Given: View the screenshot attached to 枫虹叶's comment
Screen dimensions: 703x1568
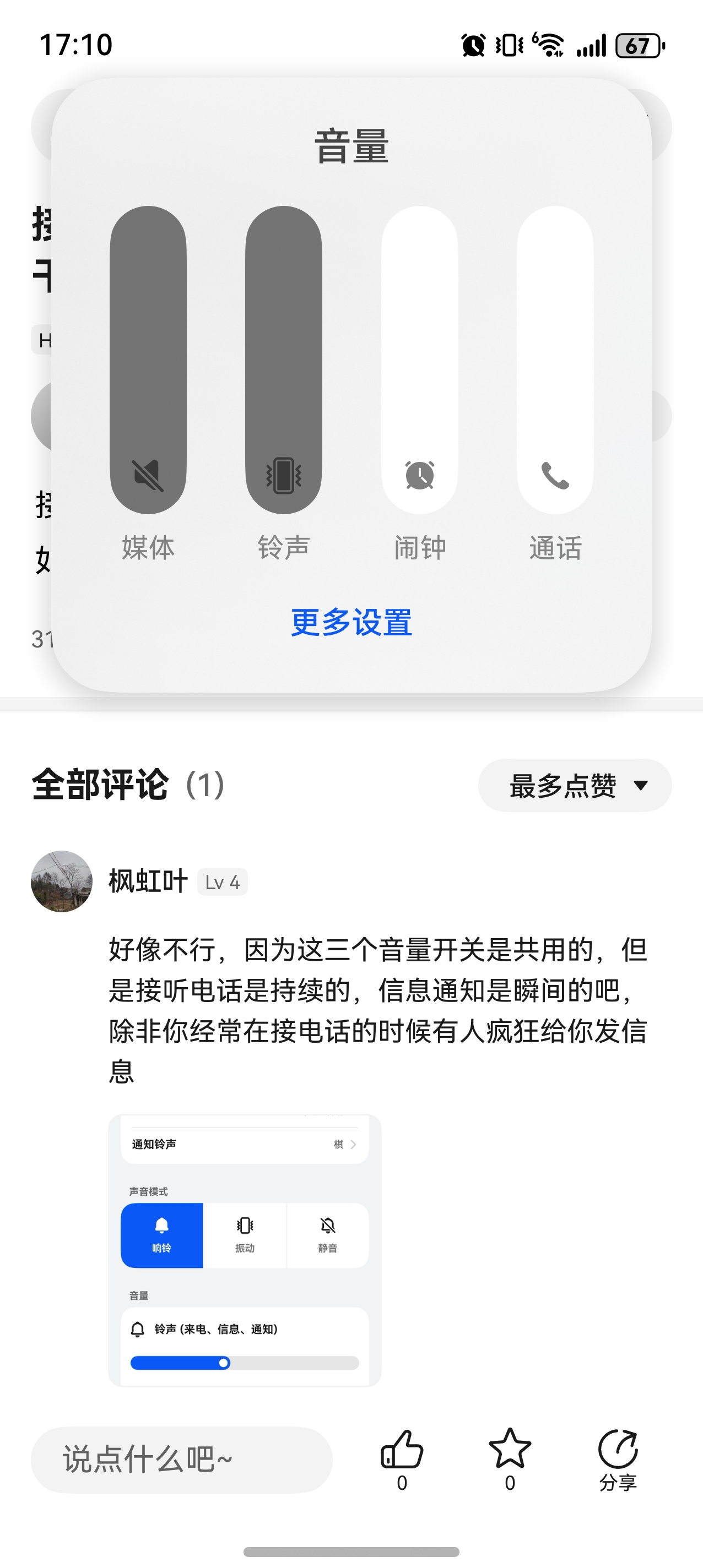Looking at the screenshot, I should 244,1250.
